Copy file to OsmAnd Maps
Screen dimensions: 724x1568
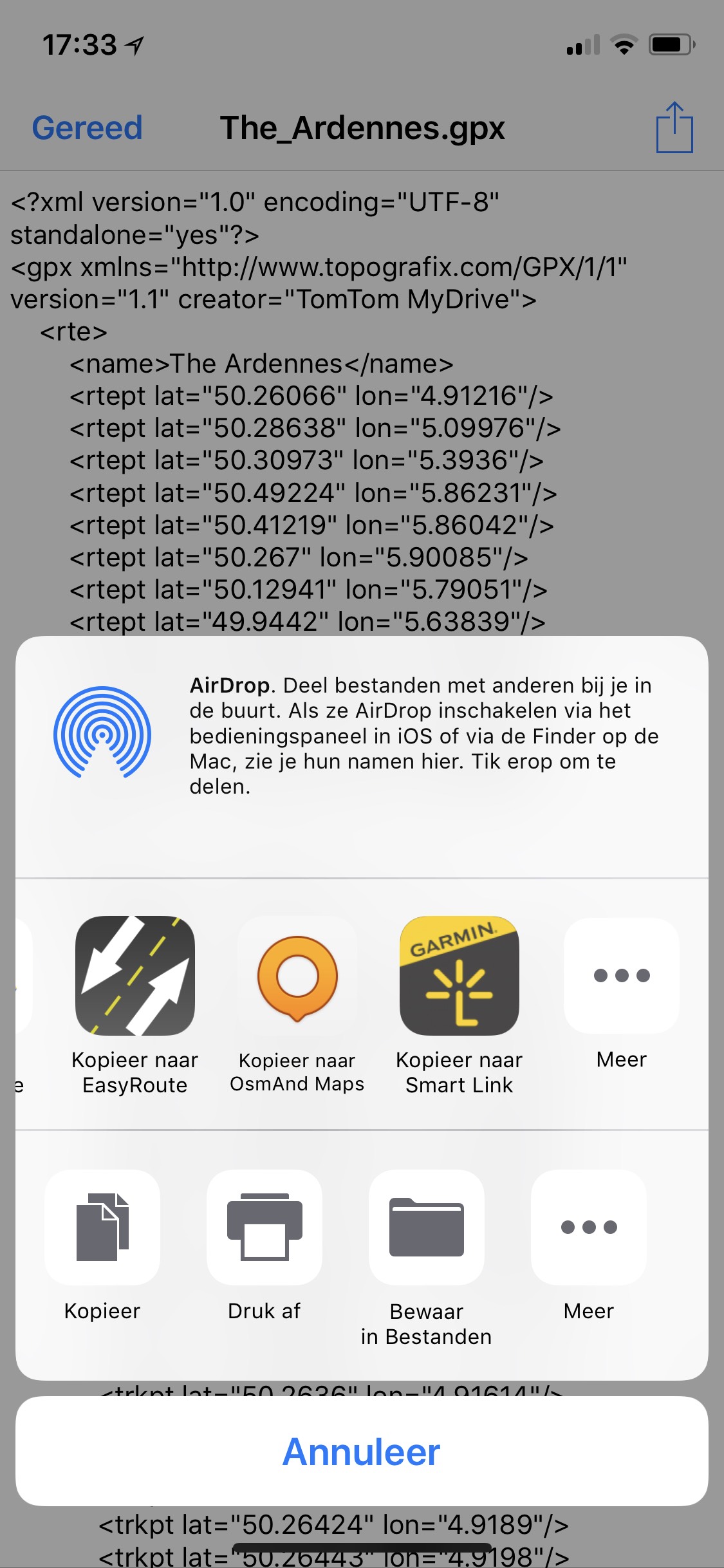297,975
